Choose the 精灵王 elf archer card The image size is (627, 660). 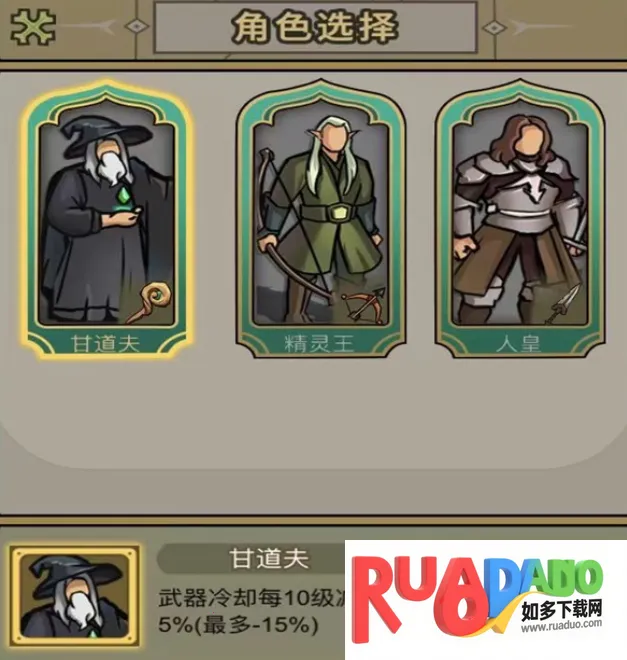coord(319,220)
